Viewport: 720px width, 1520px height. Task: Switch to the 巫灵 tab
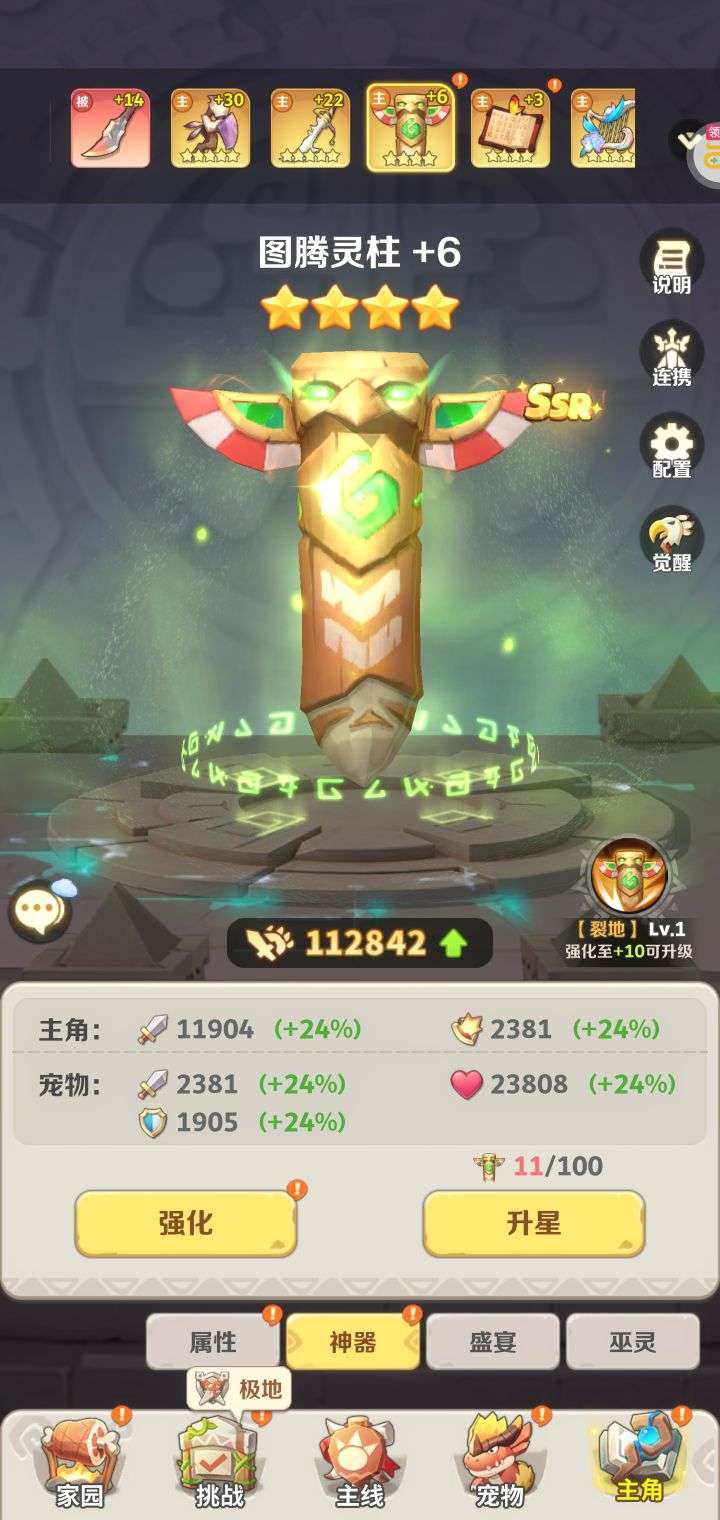coord(633,1342)
